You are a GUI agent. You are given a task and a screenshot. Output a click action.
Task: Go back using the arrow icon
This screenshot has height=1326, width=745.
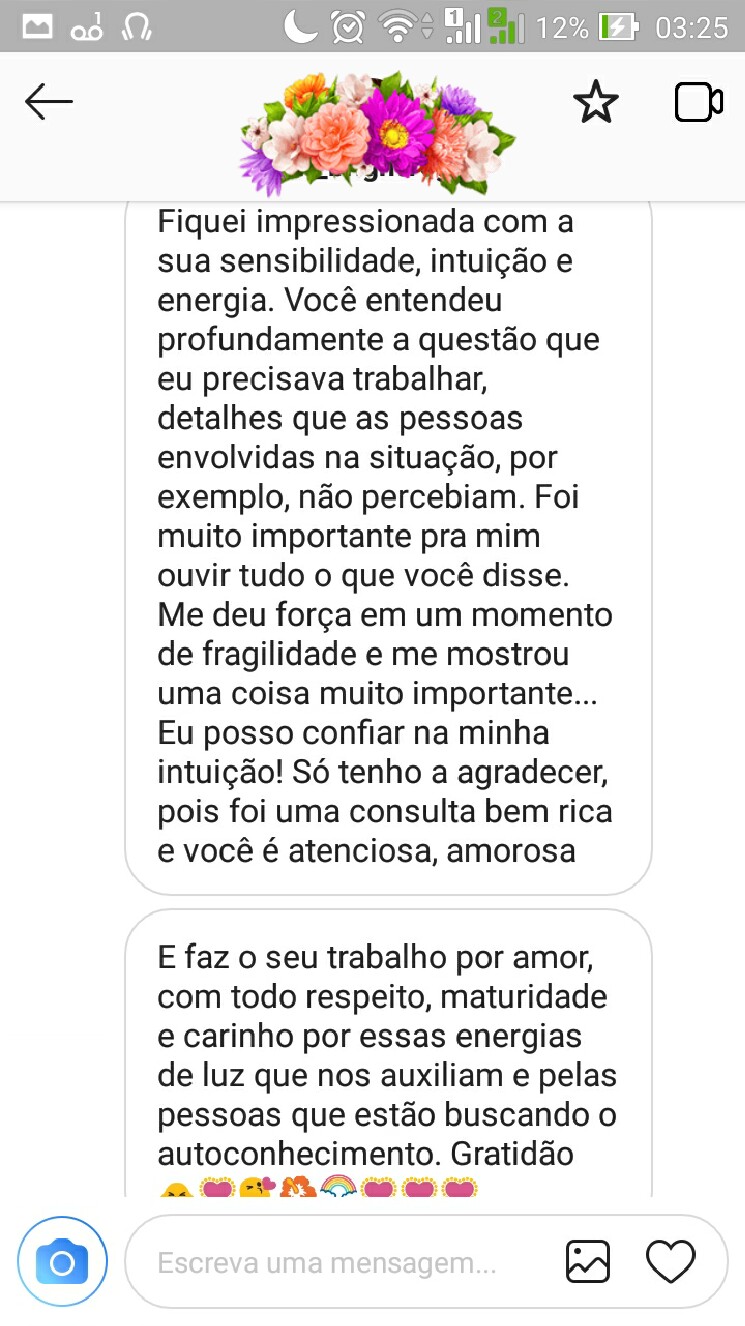48,102
